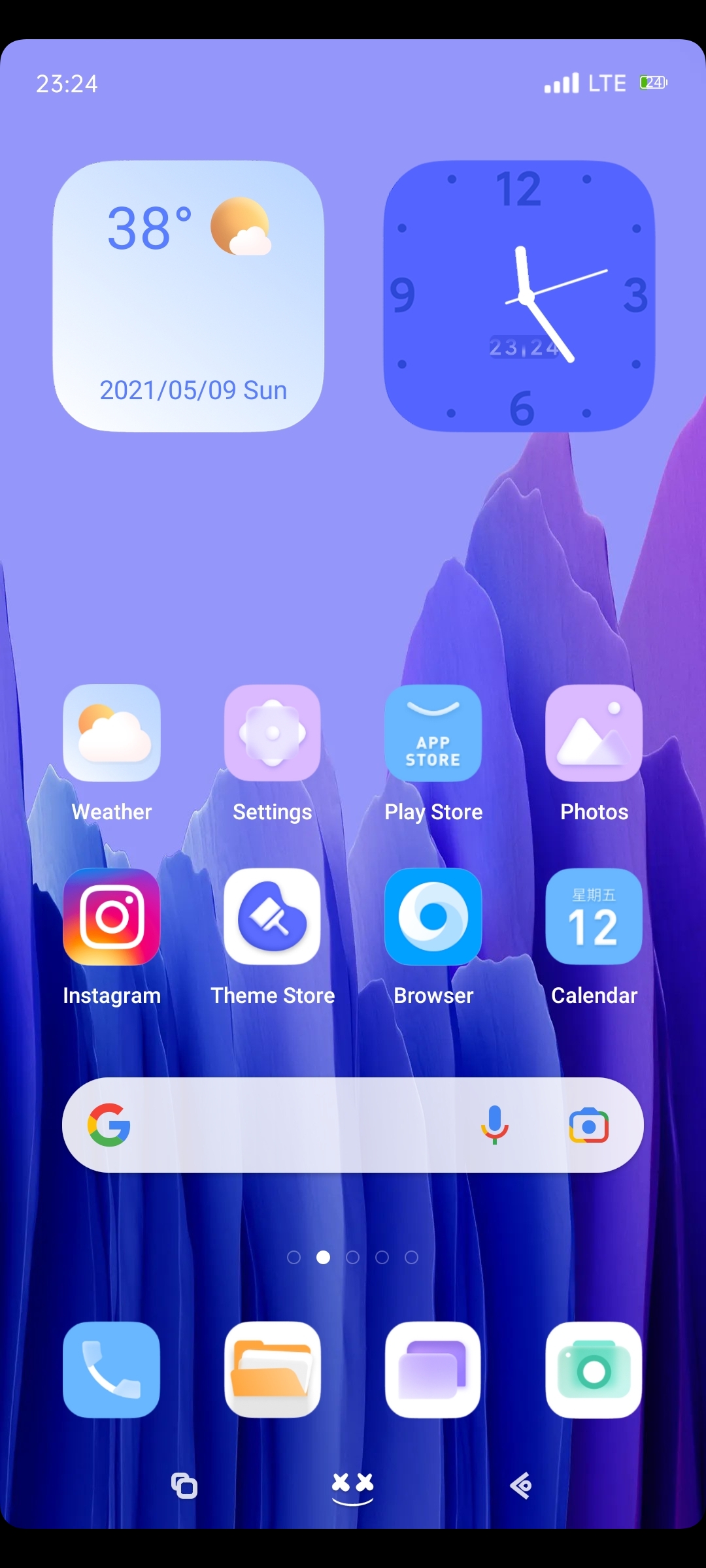Screen dimensions: 706x1568
Task: Start Google voice search with the microphone
Action: point(495,1125)
